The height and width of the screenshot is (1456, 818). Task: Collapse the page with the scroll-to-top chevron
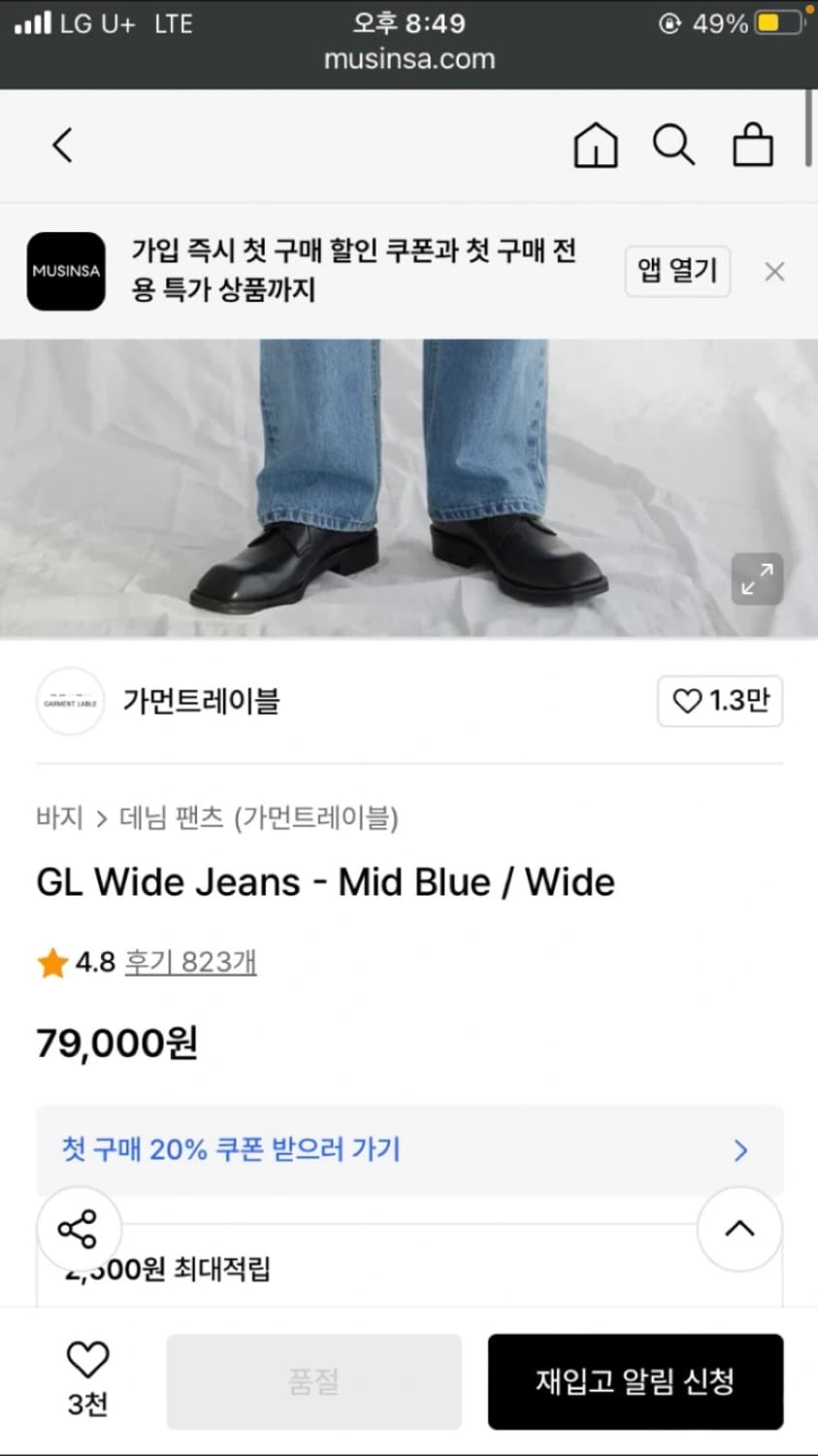pos(739,1228)
